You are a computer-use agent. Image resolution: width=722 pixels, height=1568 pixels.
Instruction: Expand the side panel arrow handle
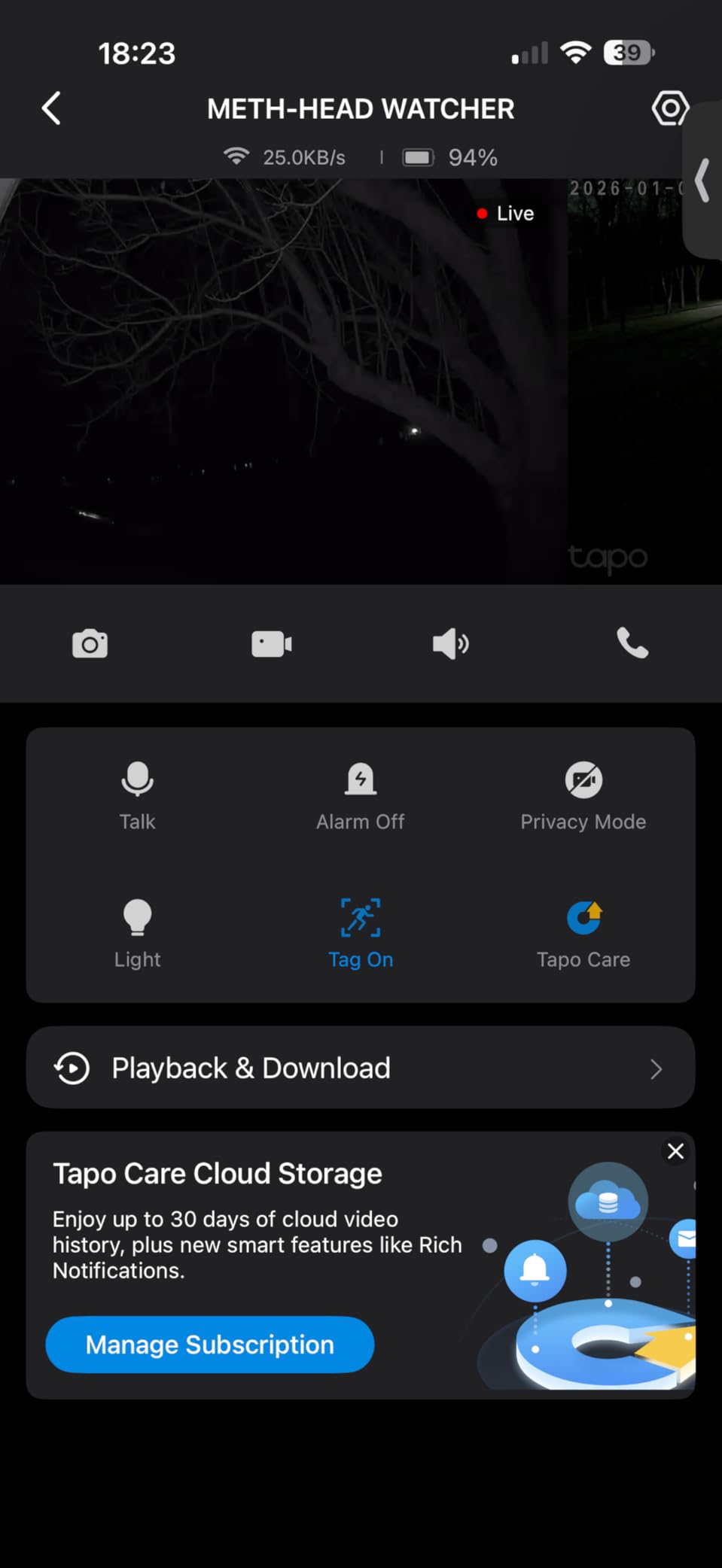703,181
